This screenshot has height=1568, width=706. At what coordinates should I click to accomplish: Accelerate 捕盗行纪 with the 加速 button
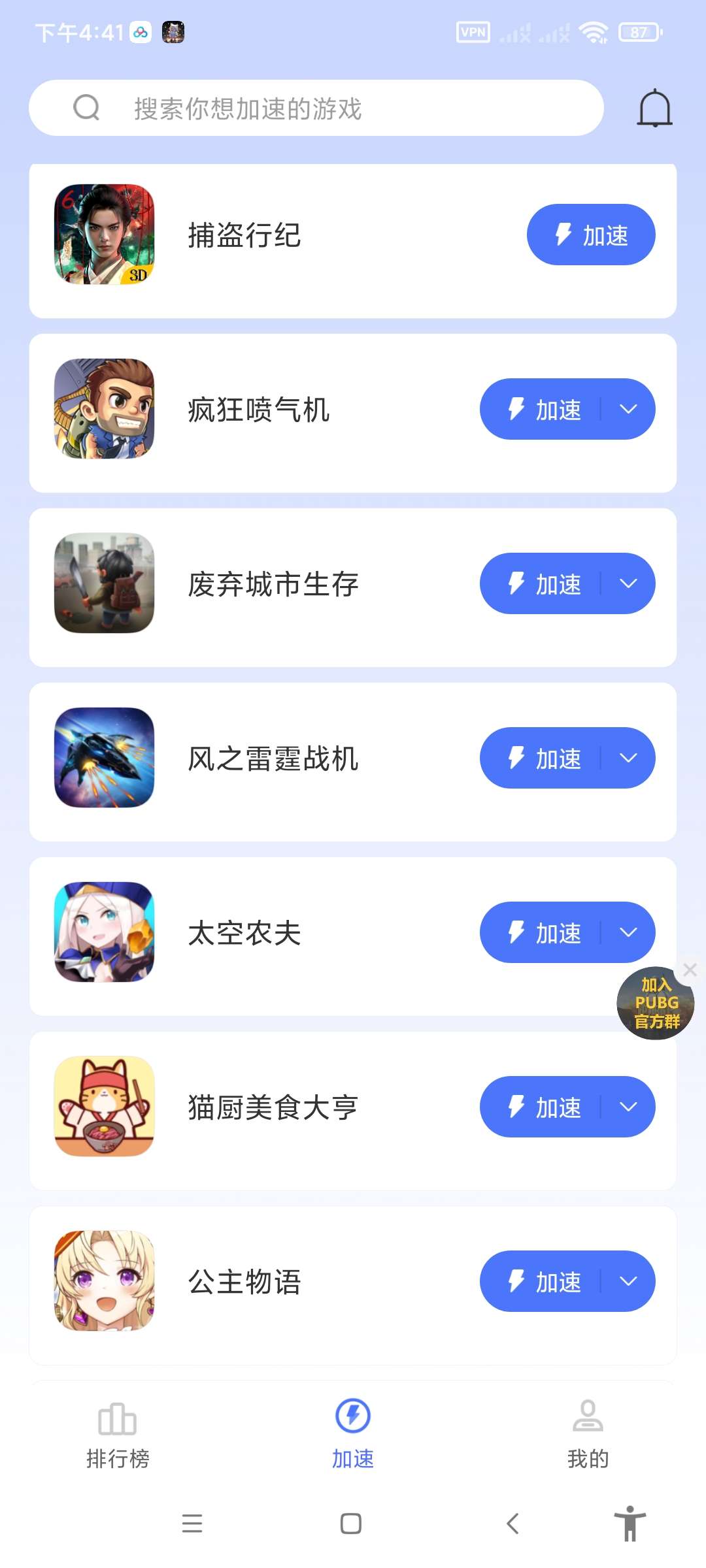click(x=590, y=236)
